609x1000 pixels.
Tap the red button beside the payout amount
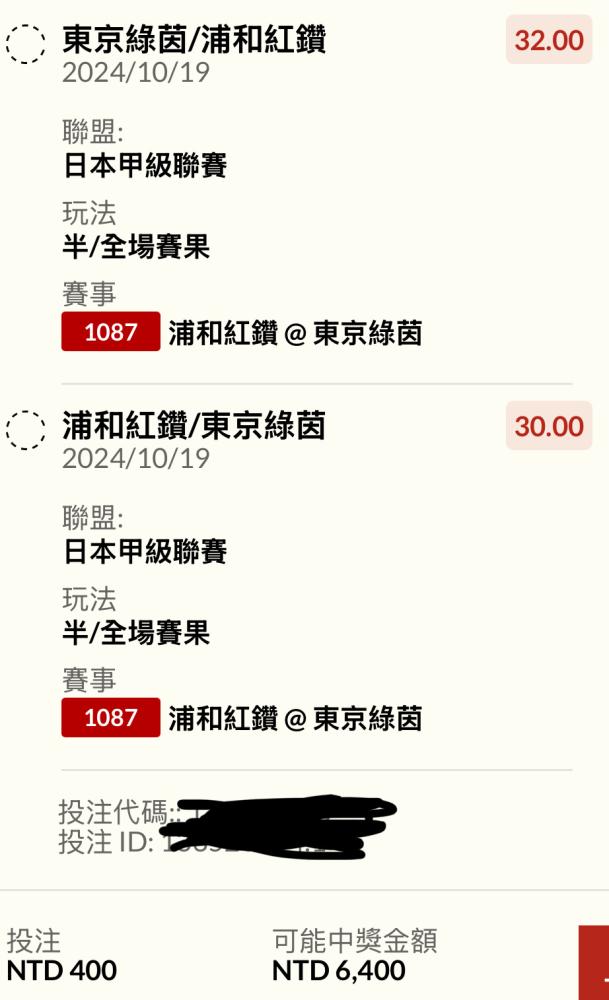(594, 963)
